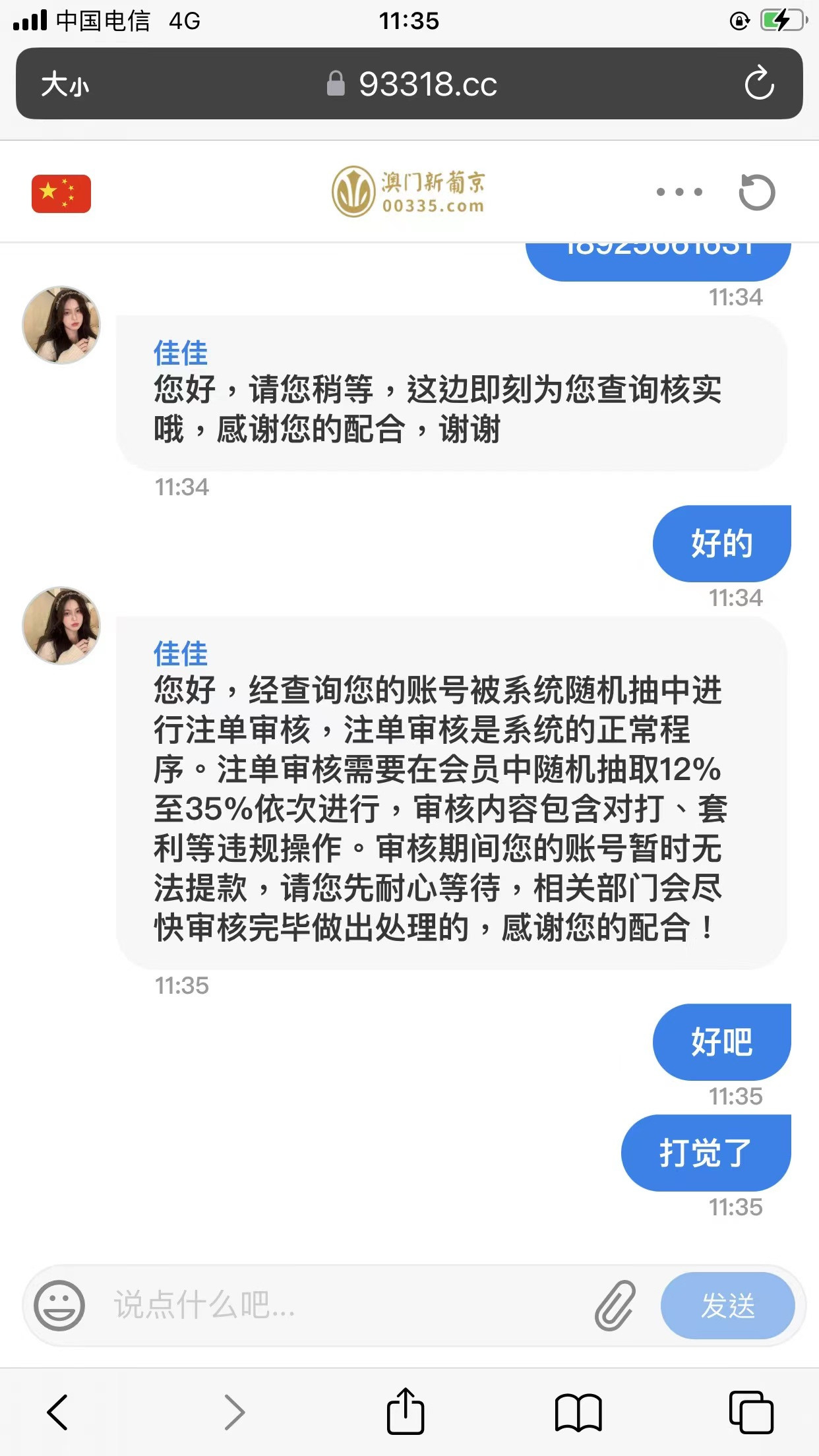Viewport: 819px width, 1456px height.
Task: Go back in Safari
Action: pos(58,1412)
